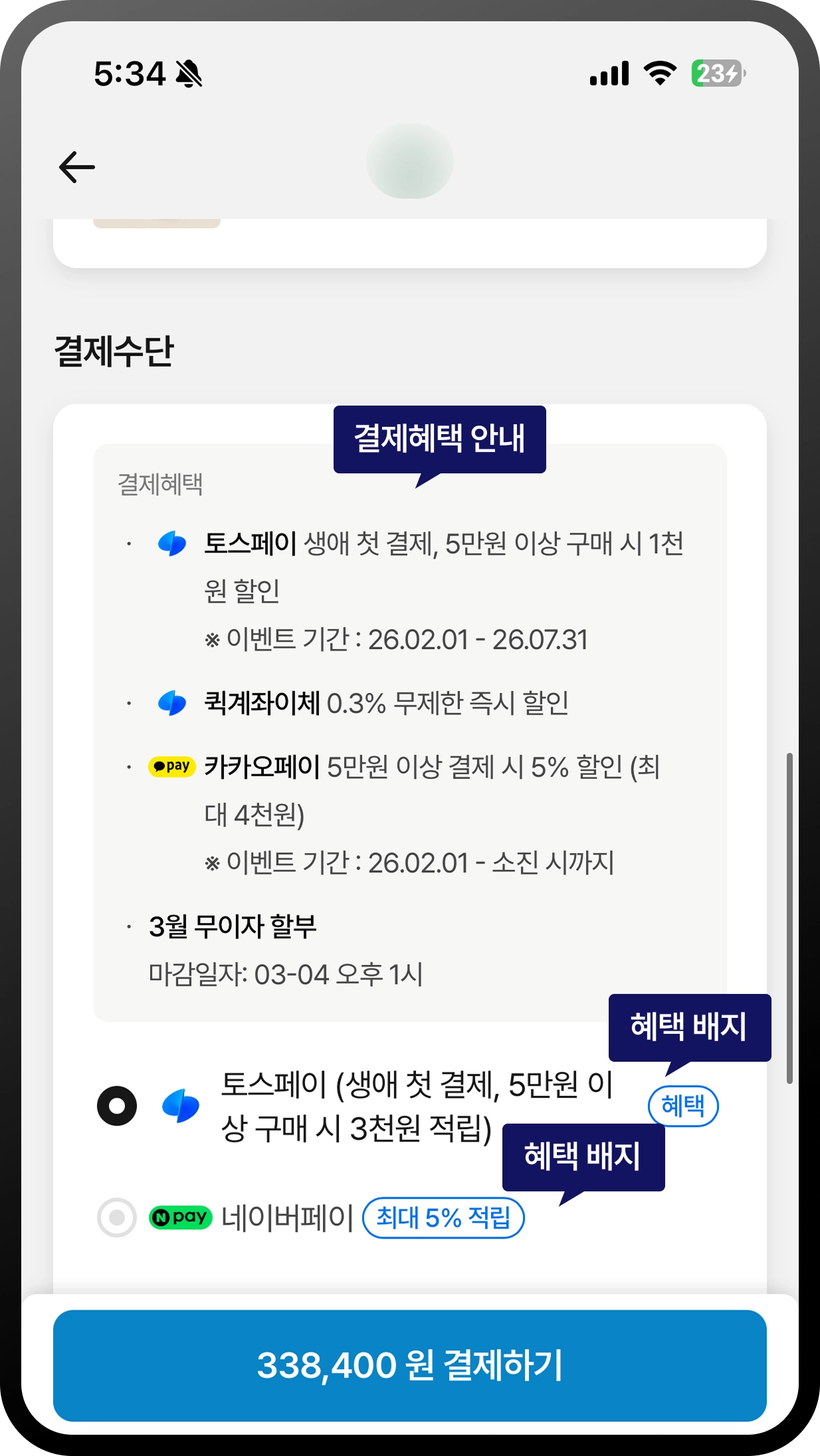Tap the 338,400 원 결제하기 button
The height and width of the screenshot is (1456, 820).
409,1365
